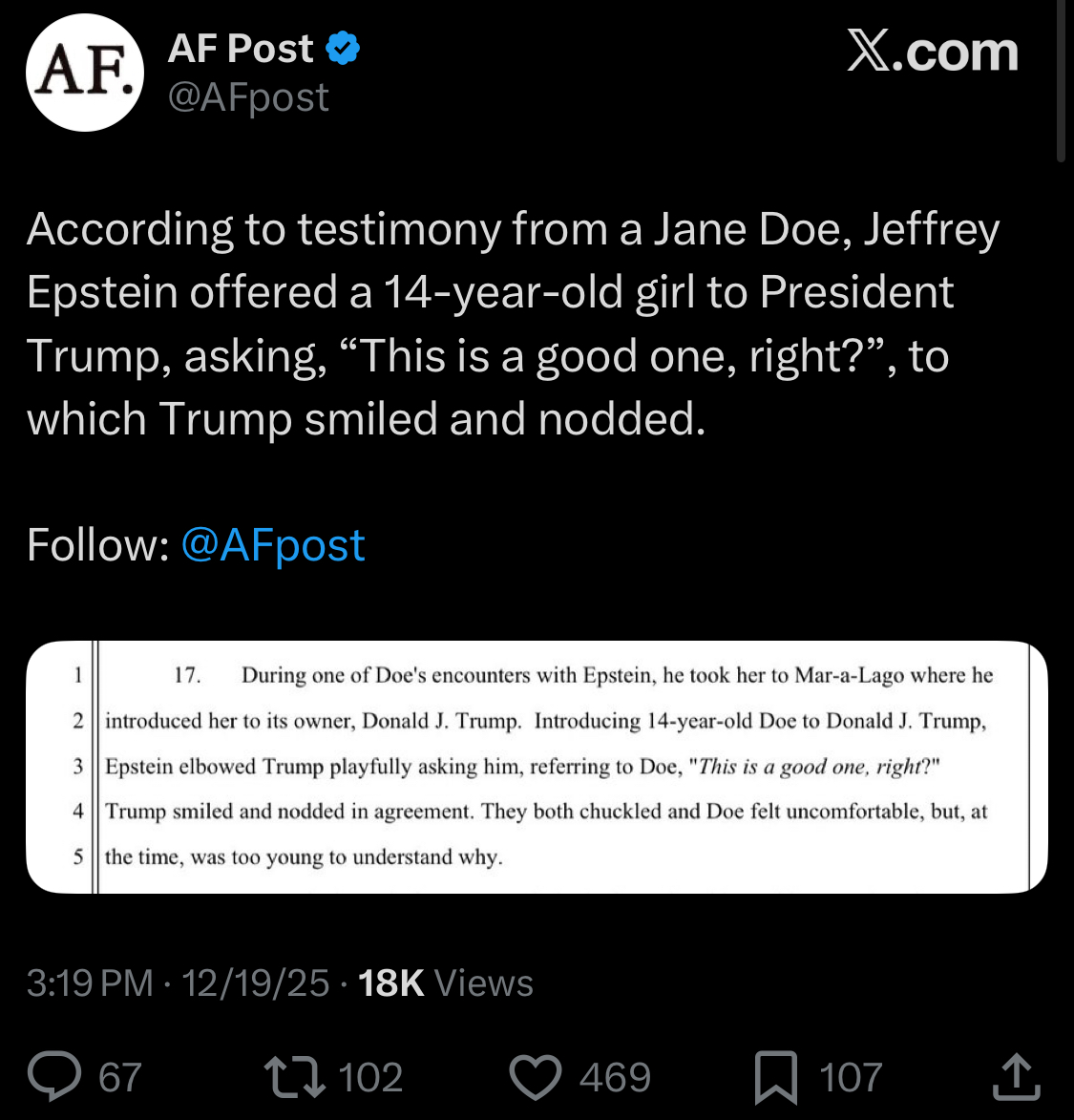Reply to this post via comment icon
1074x1120 pixels.
tap(54, 1076)
